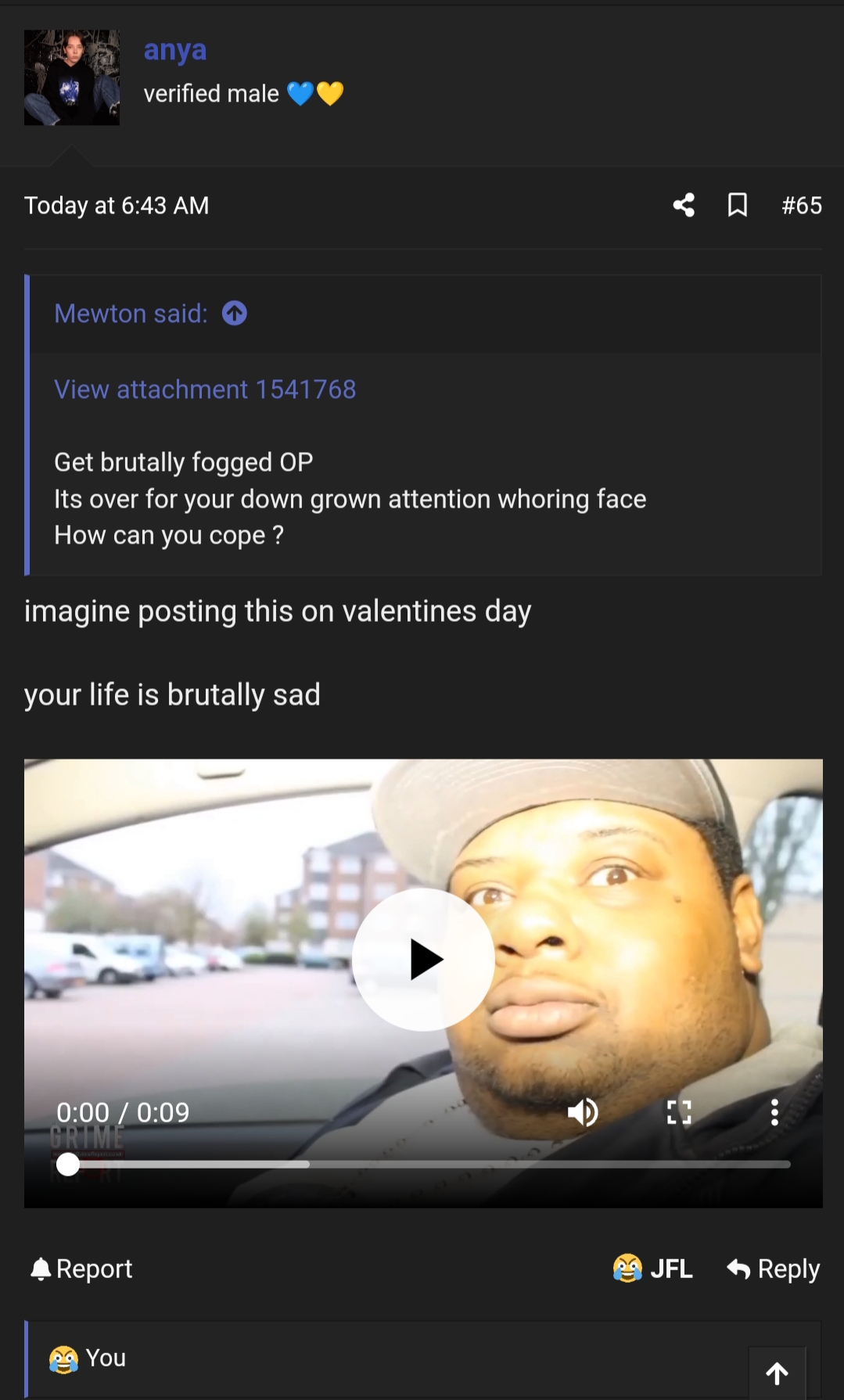
Task: Toggle the JFL reaction
Action: pos(653,1268)
